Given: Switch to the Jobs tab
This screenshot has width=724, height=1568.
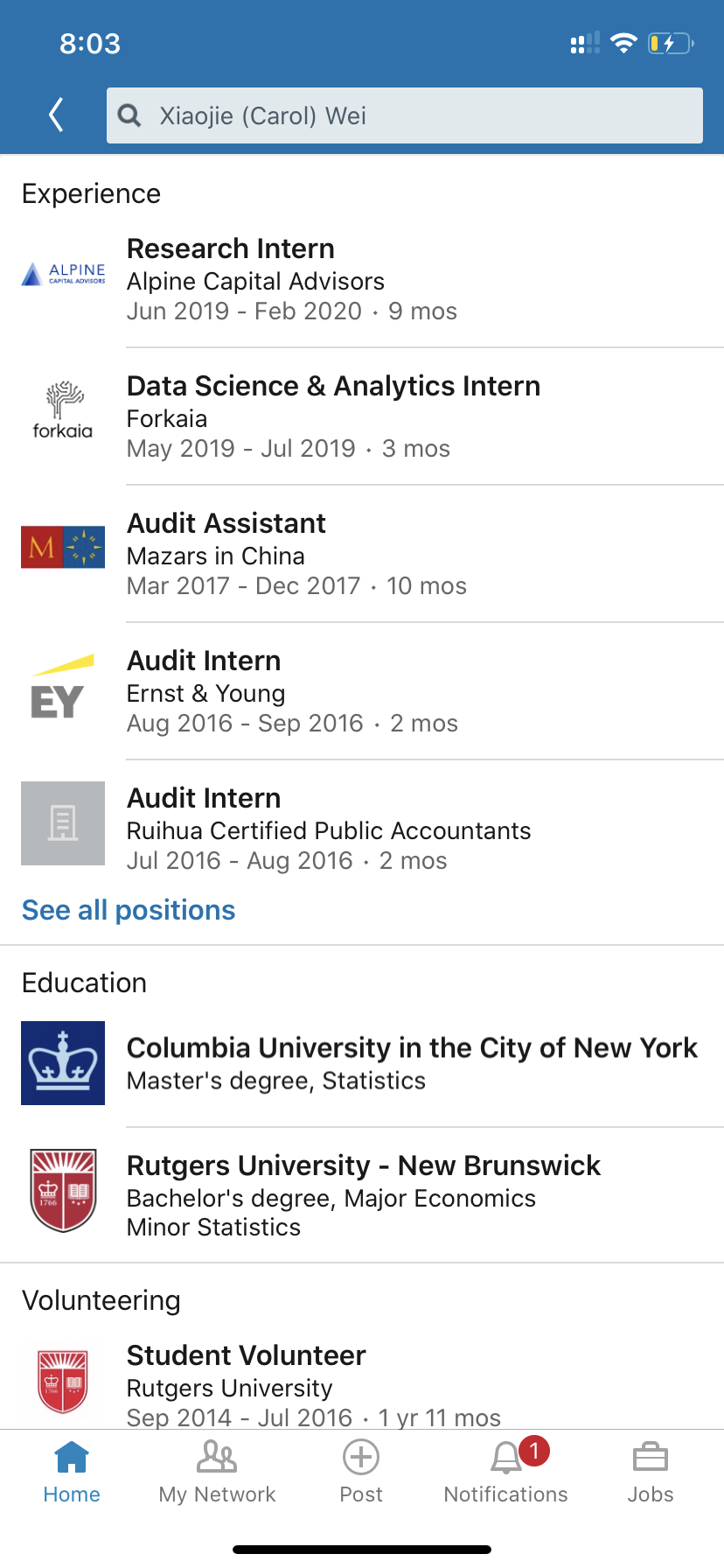Looking at the screenshot, I should pos(650,1473).
